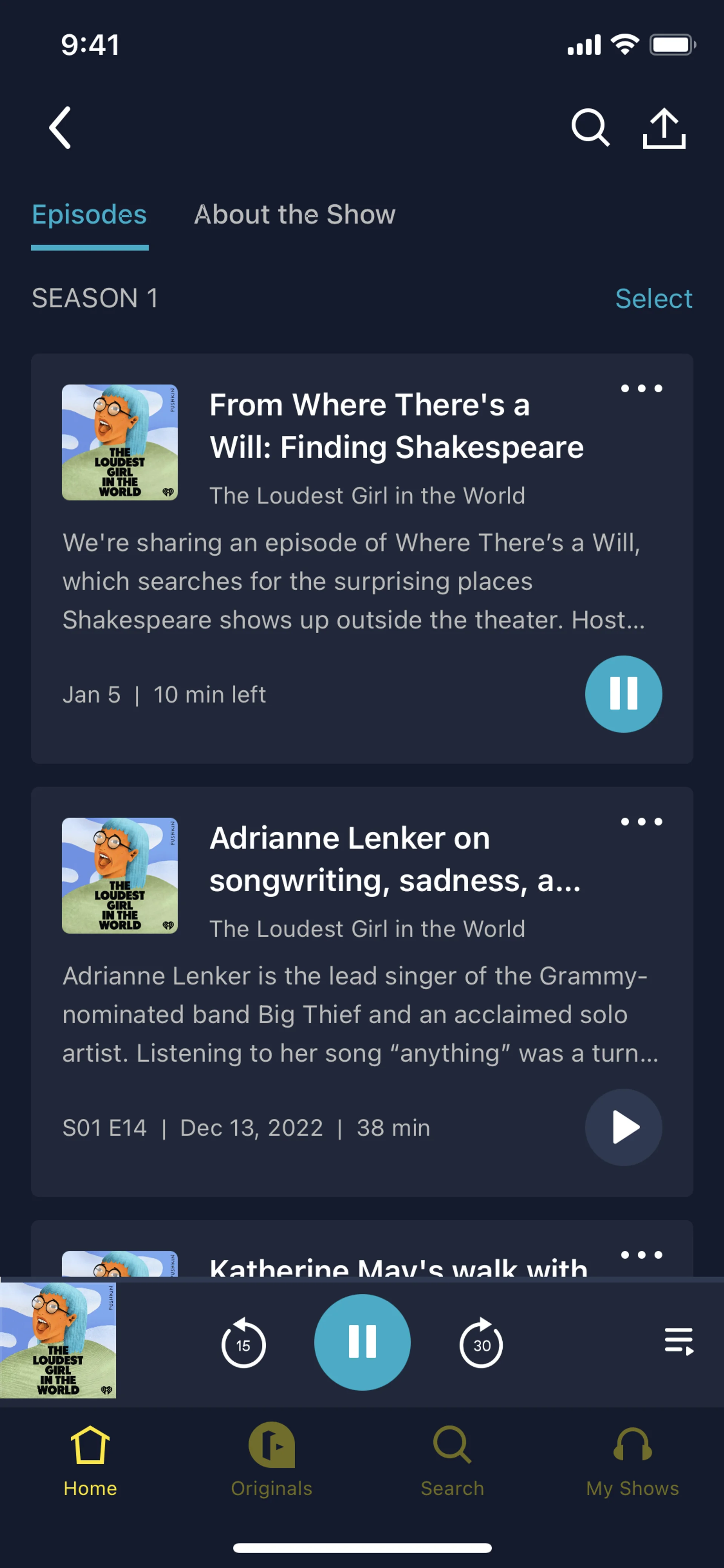The image size is (724, 1568).
Task: Play the Adrianne Lenker episode
Action: (623, 1127)
